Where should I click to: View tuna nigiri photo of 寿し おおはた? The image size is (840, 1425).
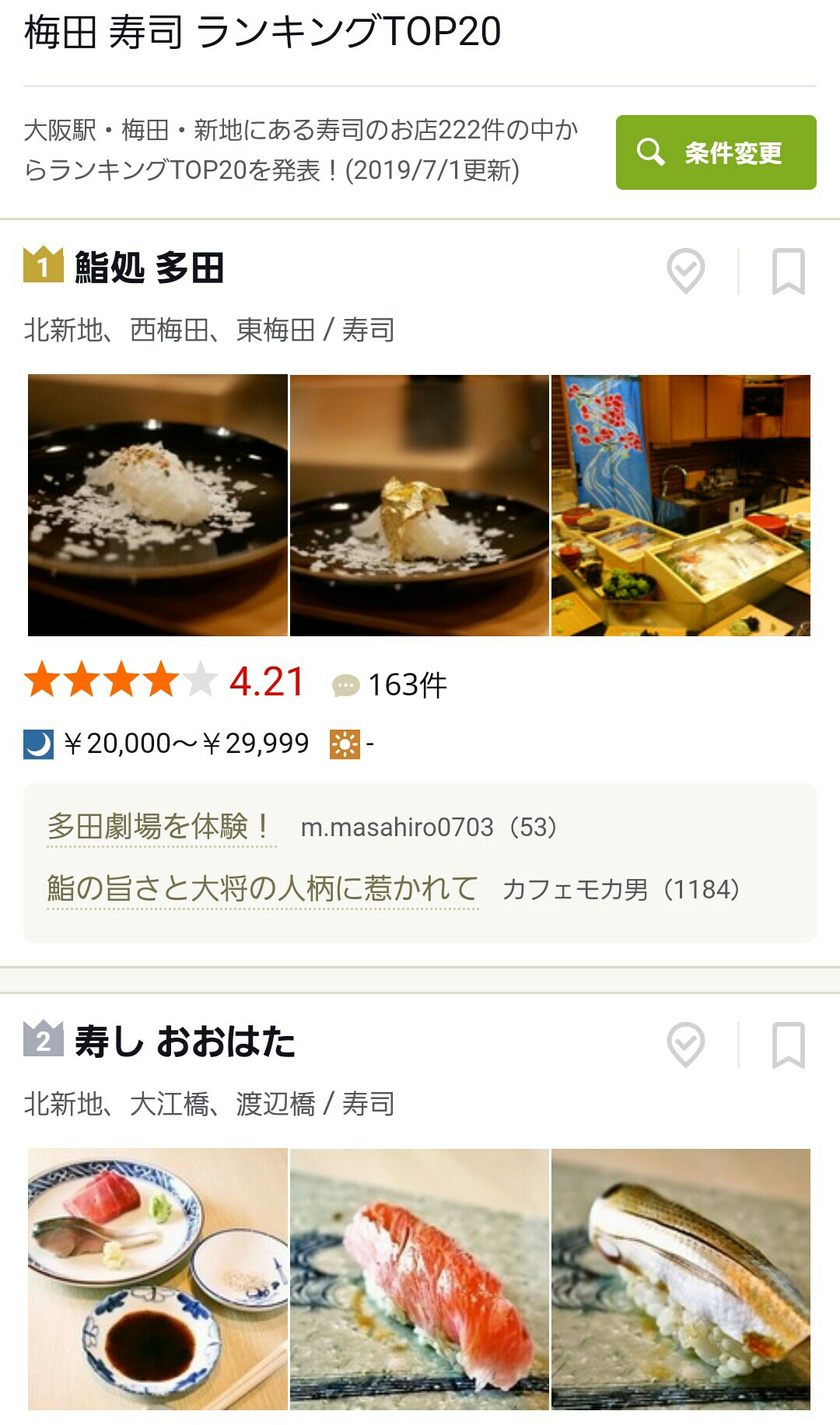point(419,1280)
